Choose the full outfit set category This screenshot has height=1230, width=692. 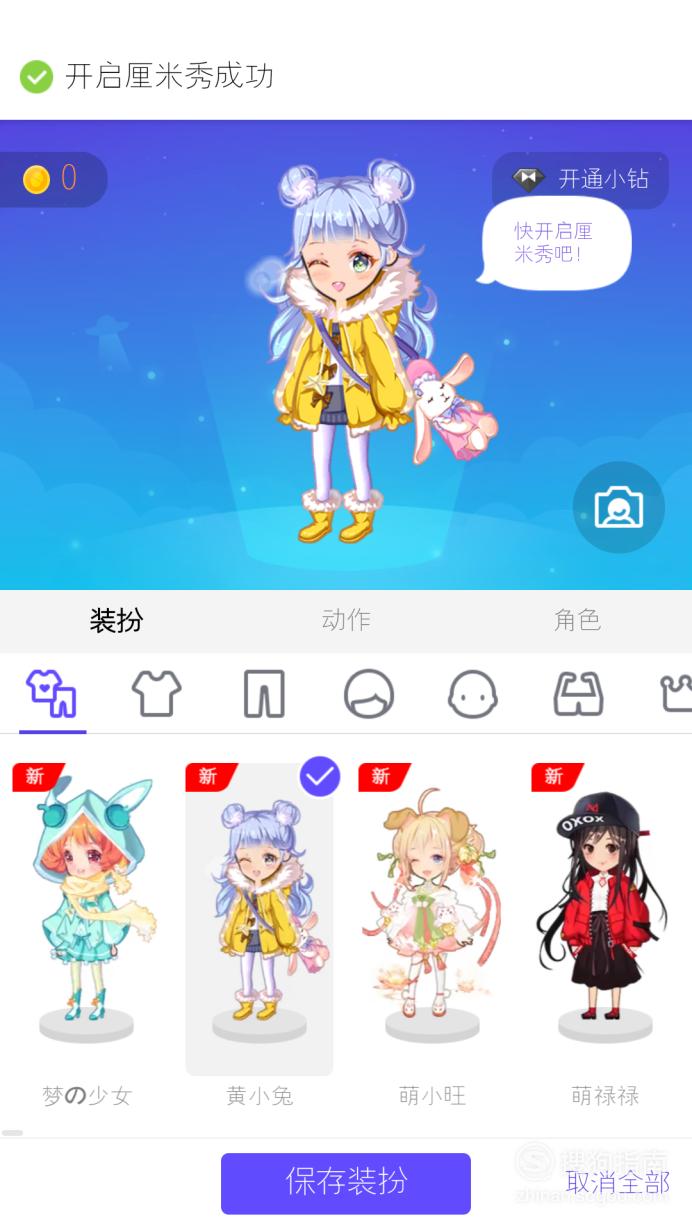pos(52,693)
